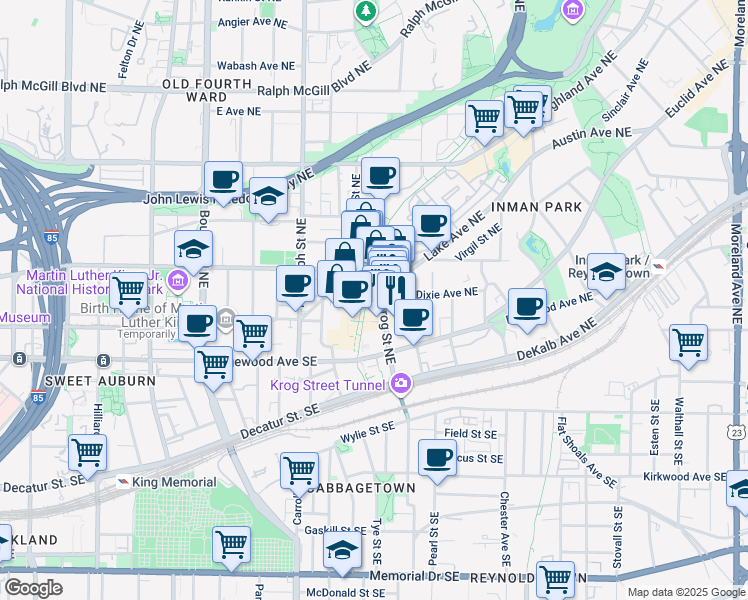The width and height of the screenshot is (748, 600).
Task: Open the cart marker near Walthall St SE
Action: 688,342
